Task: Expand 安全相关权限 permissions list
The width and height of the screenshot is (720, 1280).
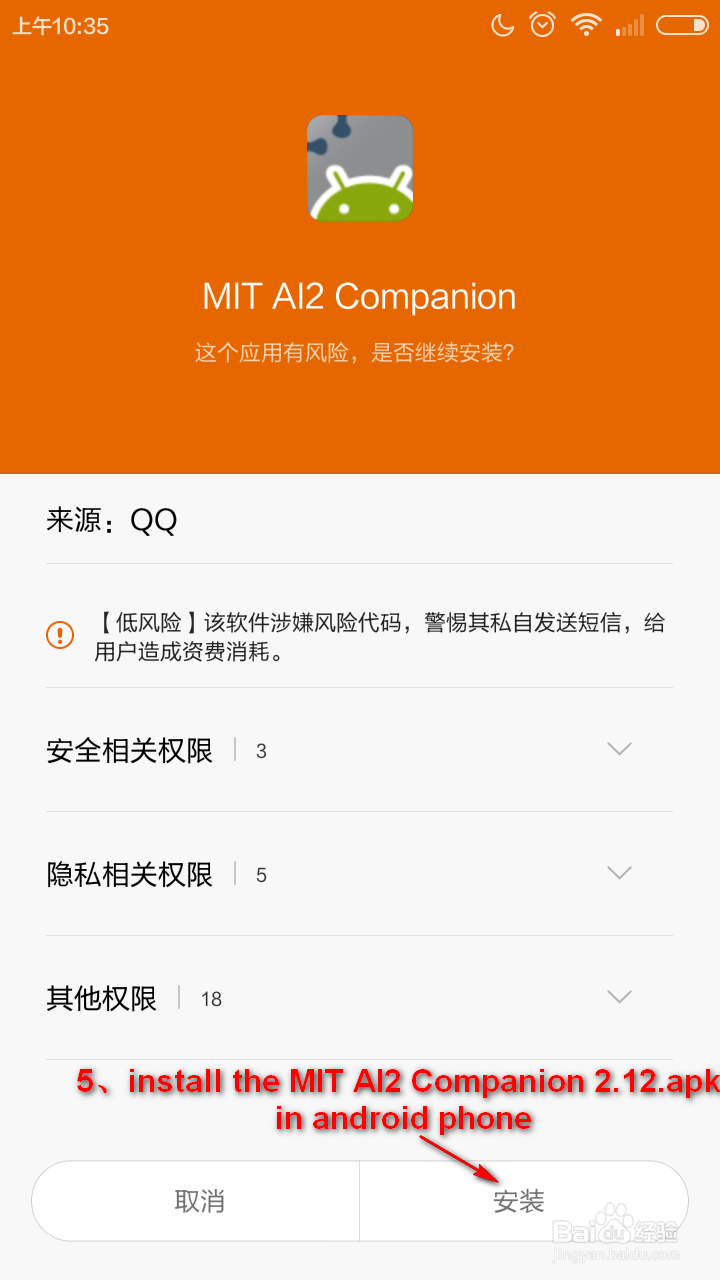Action: click(x=359, y=750)
